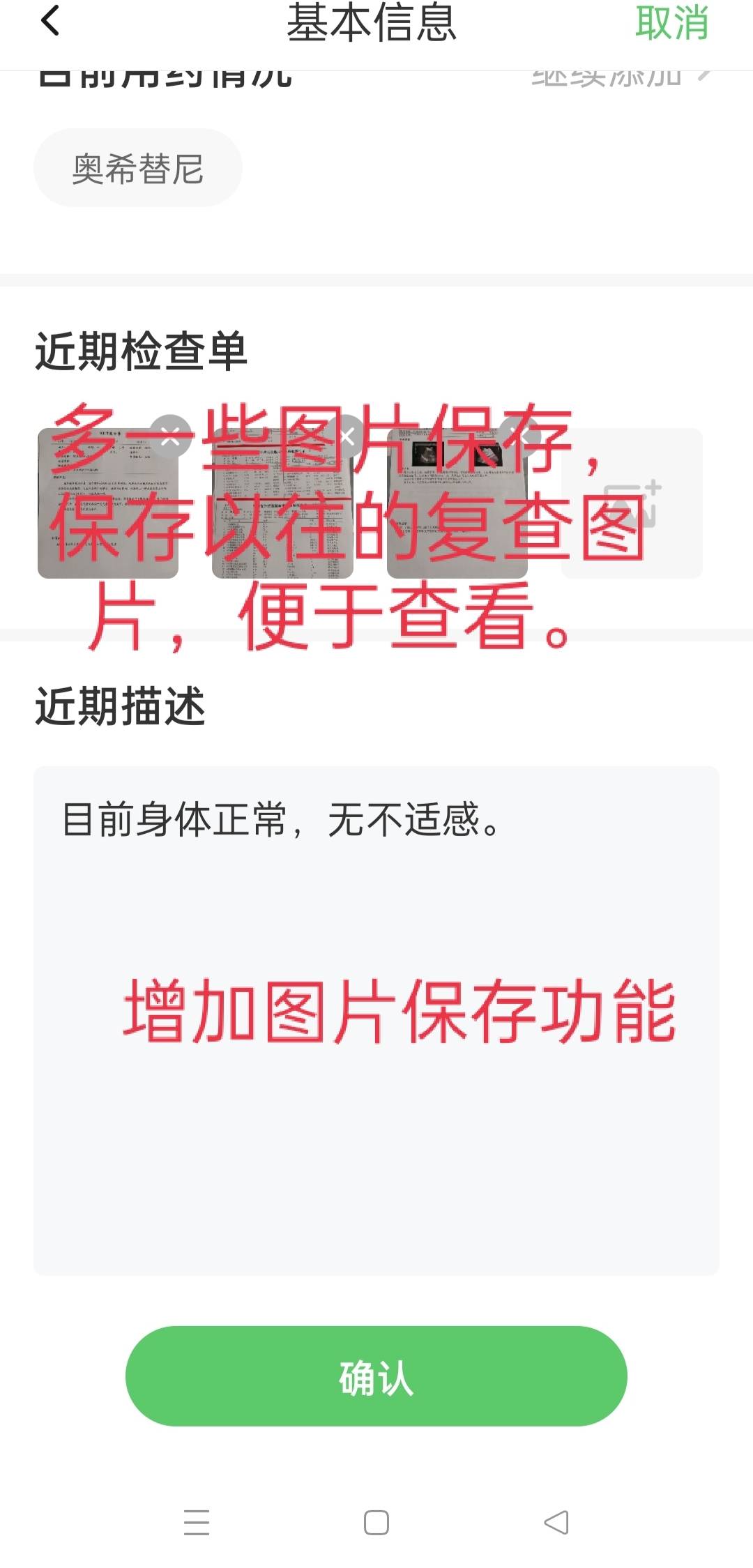
Task: Tap the 基本信息 title bar
Action: pyautogui.click(x=375, y=23)
